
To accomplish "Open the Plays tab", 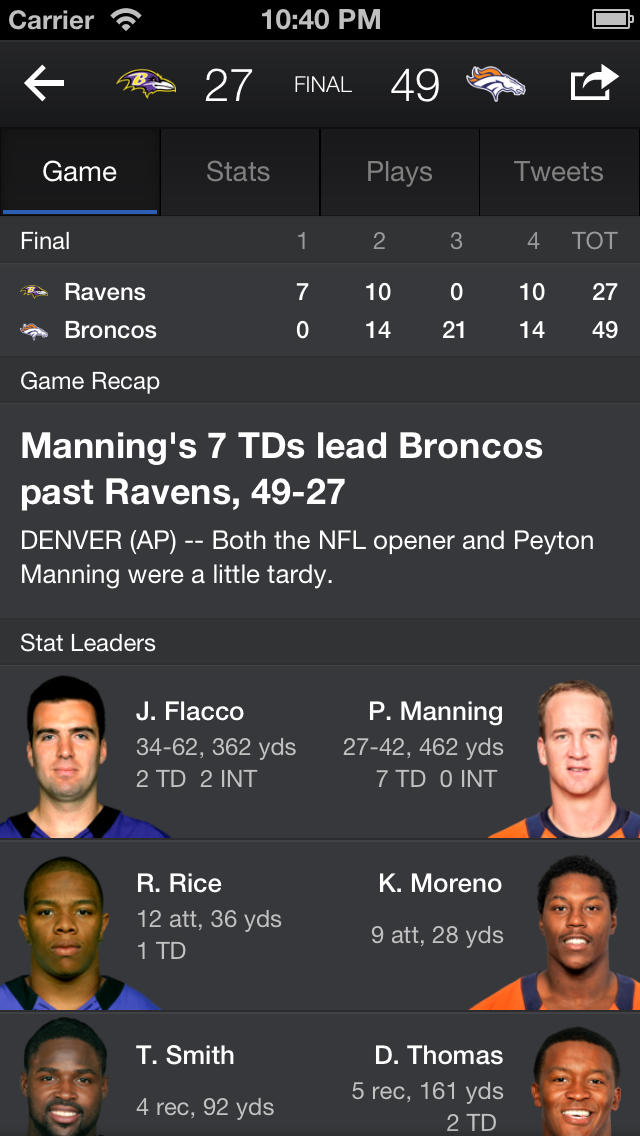I will pos(399,172).
